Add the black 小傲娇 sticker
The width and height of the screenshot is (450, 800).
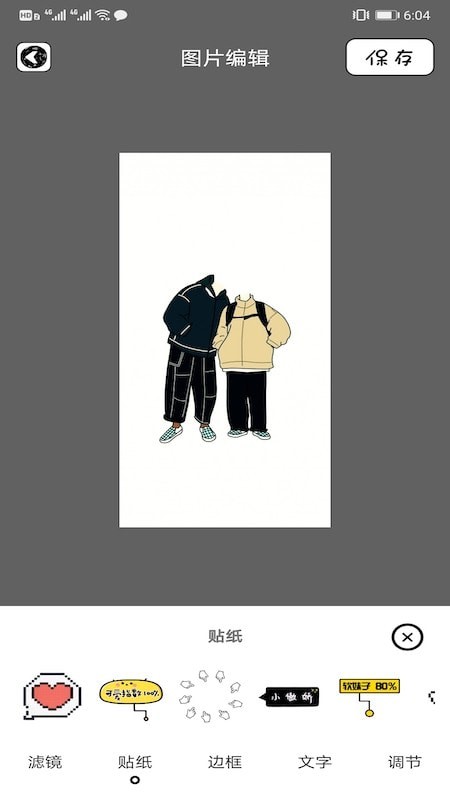289,696
